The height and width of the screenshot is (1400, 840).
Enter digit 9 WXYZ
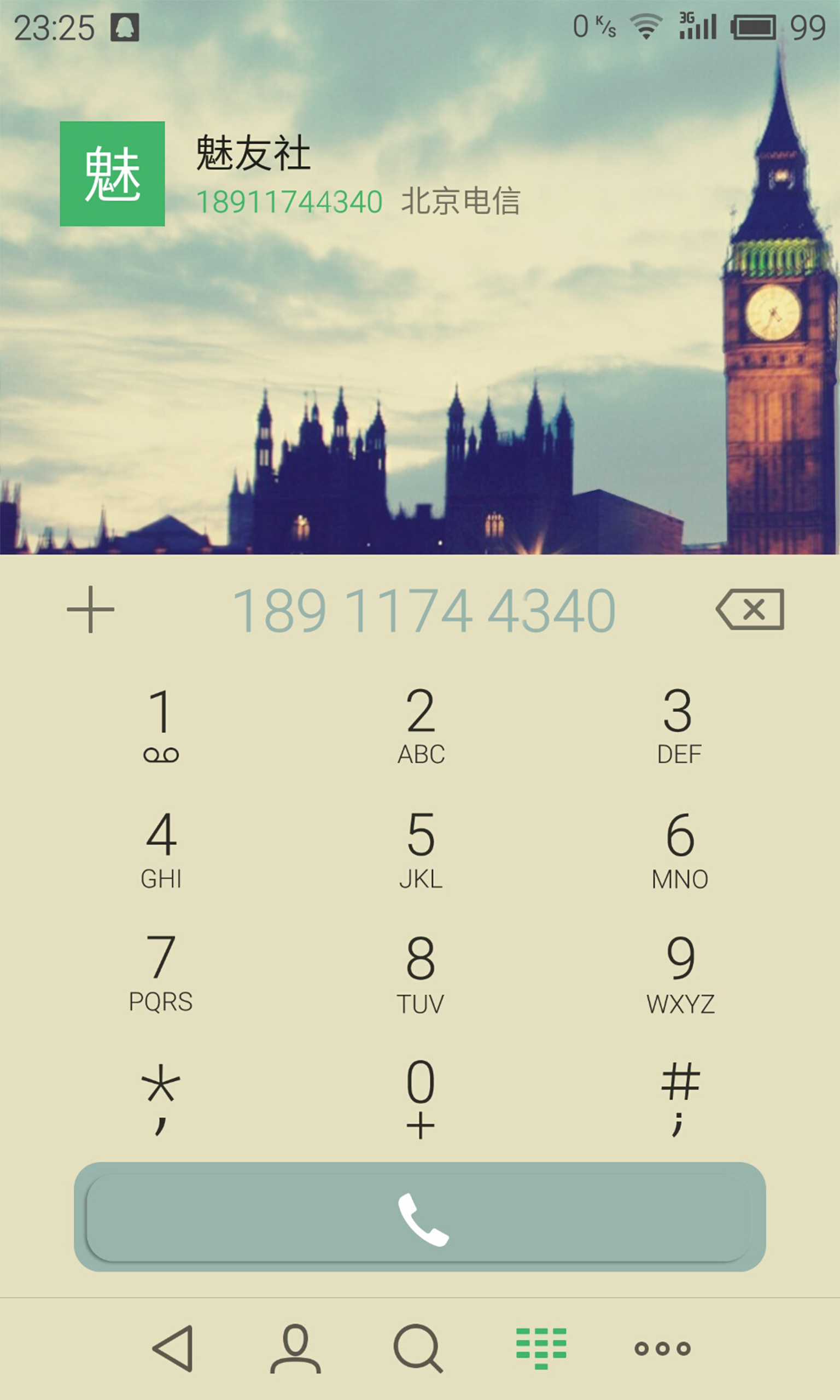(679, 973)
